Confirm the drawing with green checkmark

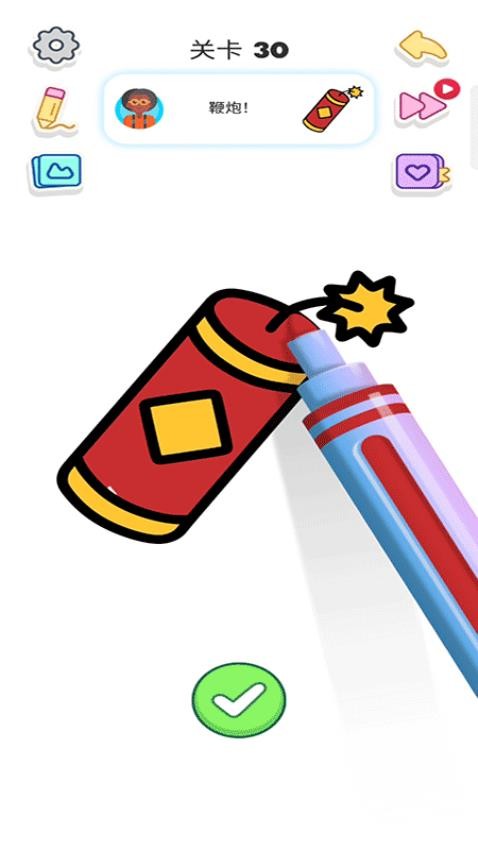coord(238,700)
